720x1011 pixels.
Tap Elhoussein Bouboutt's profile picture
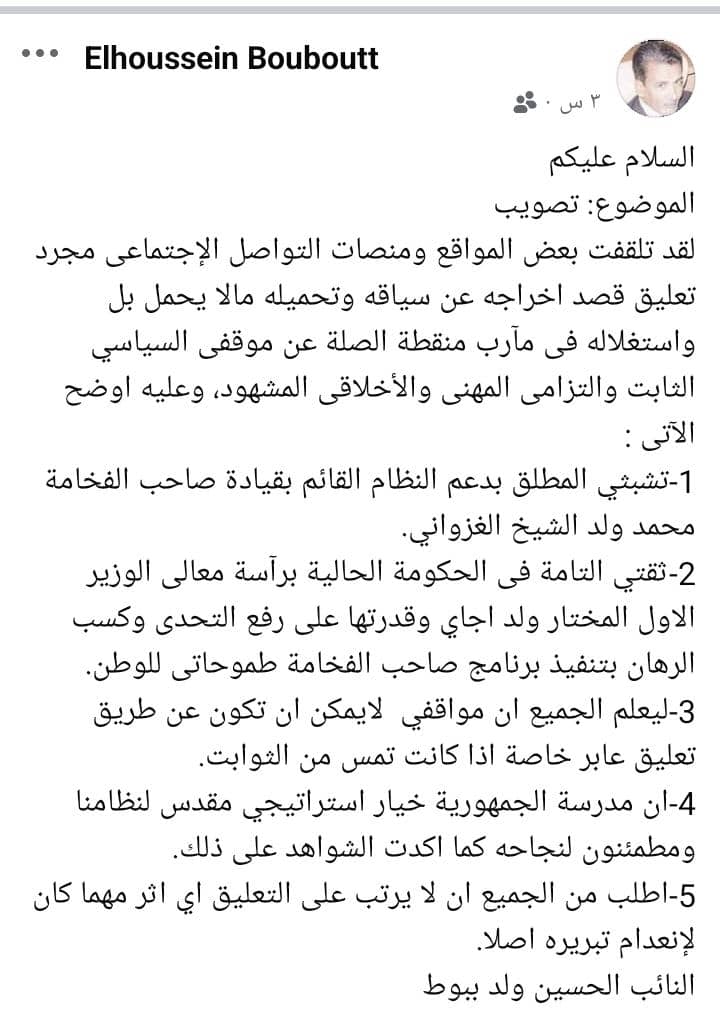pos(656,77)
